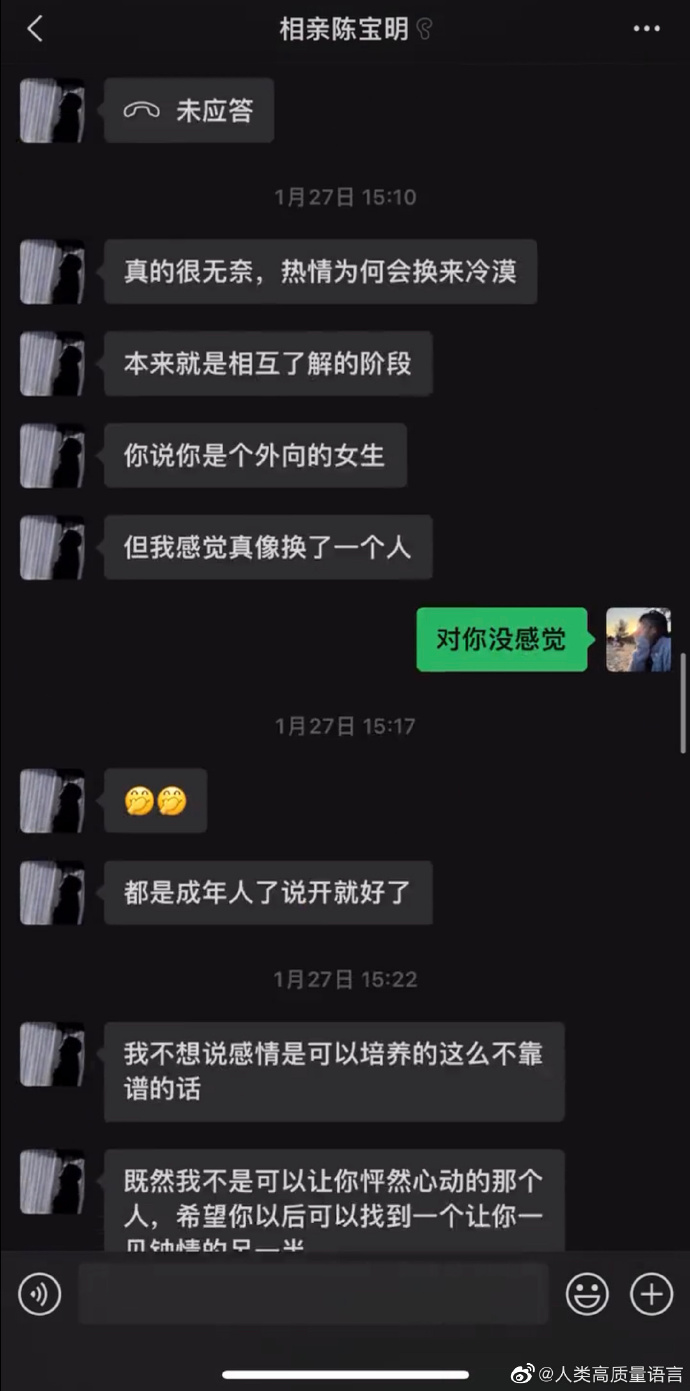The image size is (690, 1391).
Task: Open the emoji sticker panel
Action: [587, 1294]
